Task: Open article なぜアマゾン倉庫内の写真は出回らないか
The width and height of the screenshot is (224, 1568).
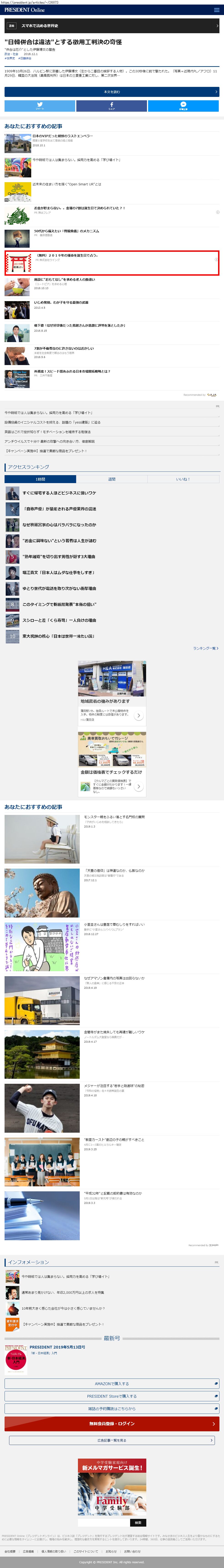Action: click(114, 978)
